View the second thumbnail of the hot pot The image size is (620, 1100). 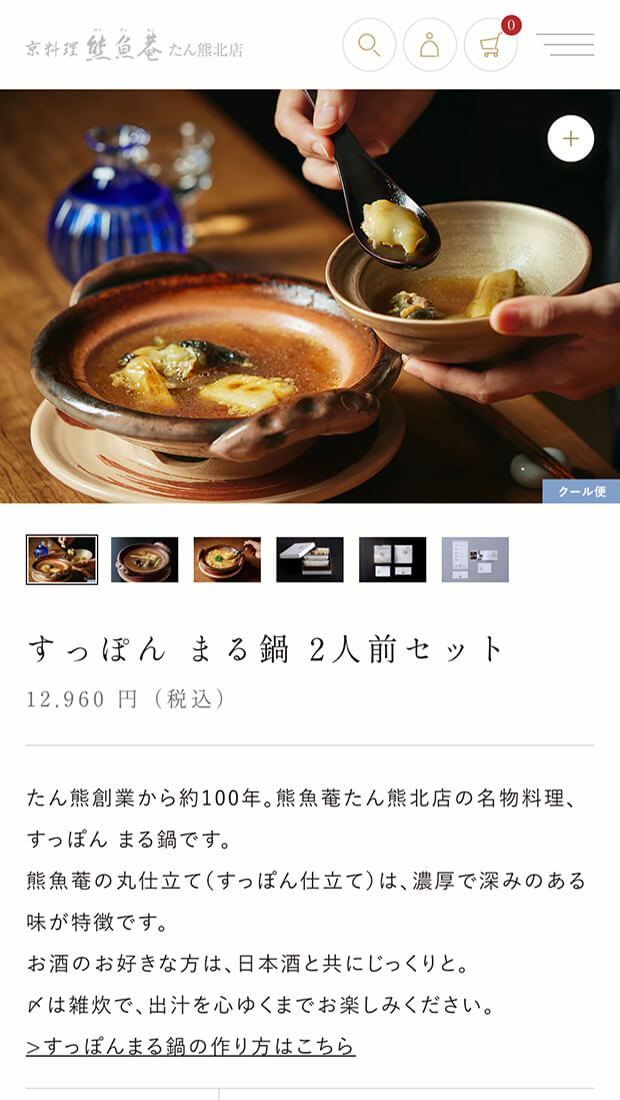pyautogui.click(x=145, y=560)
